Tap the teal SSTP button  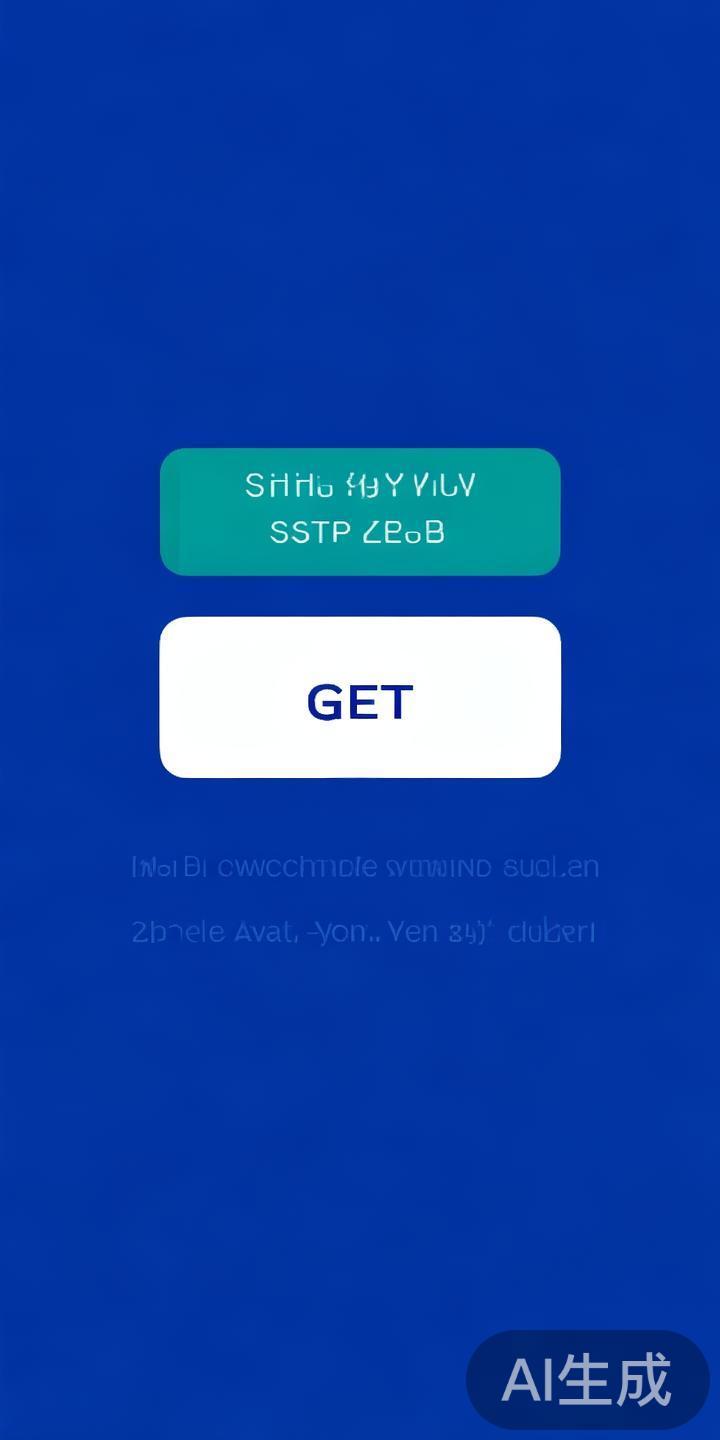point(360,511)
